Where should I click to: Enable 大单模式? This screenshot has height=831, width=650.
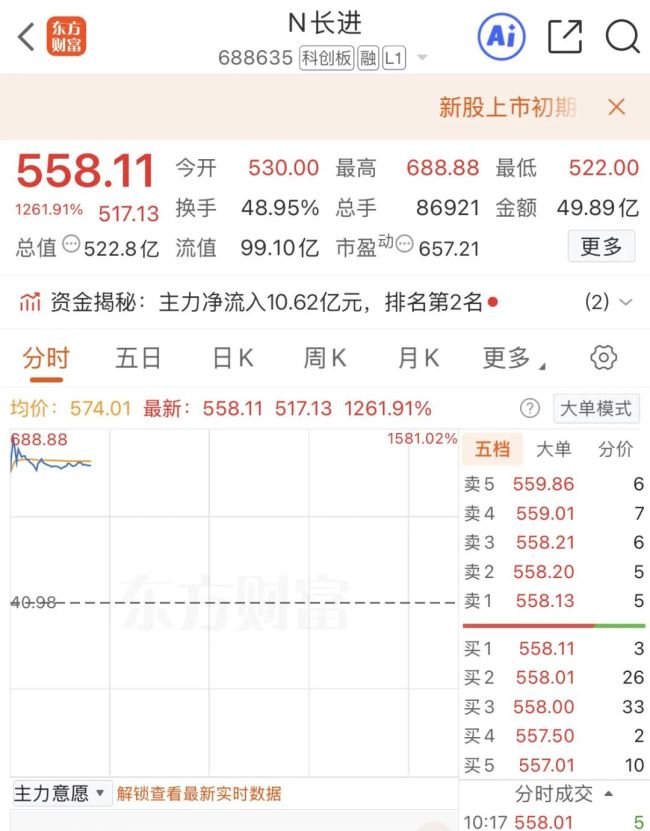click(596, 409)
